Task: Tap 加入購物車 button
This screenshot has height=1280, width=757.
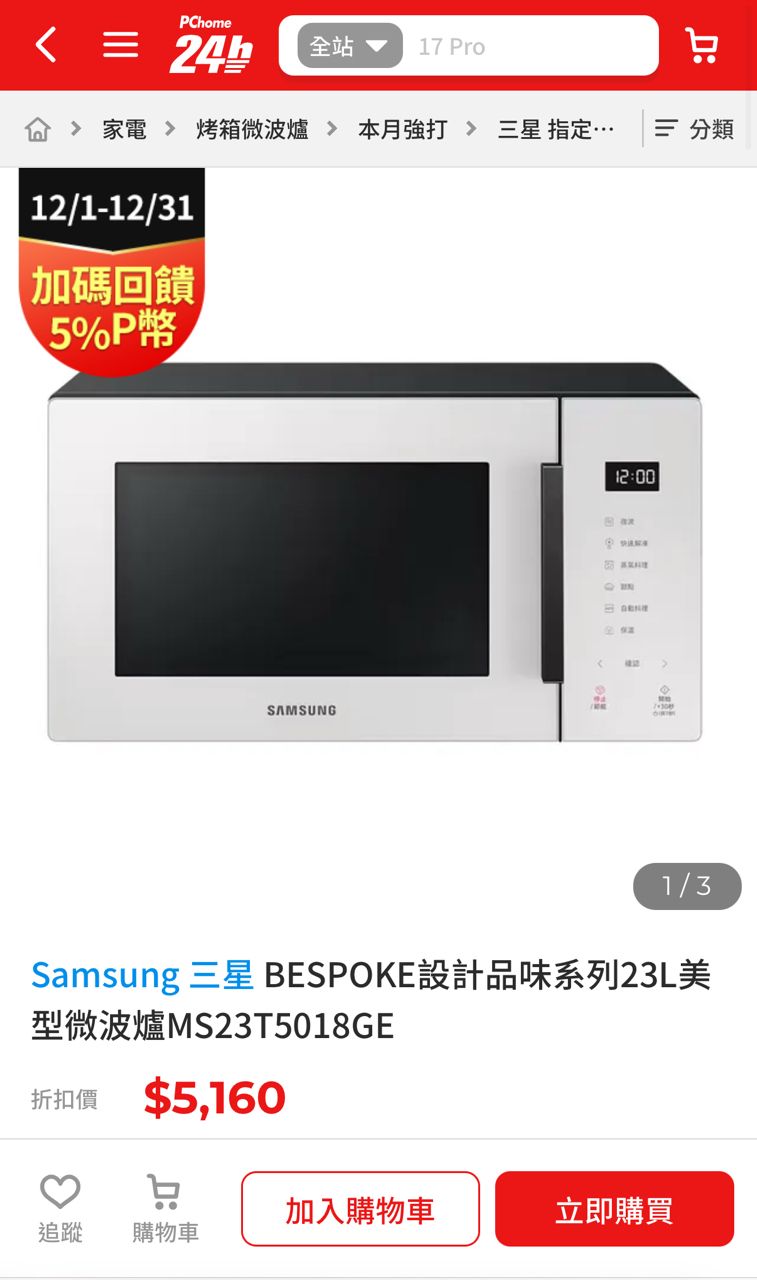Action: point(360,1209)
